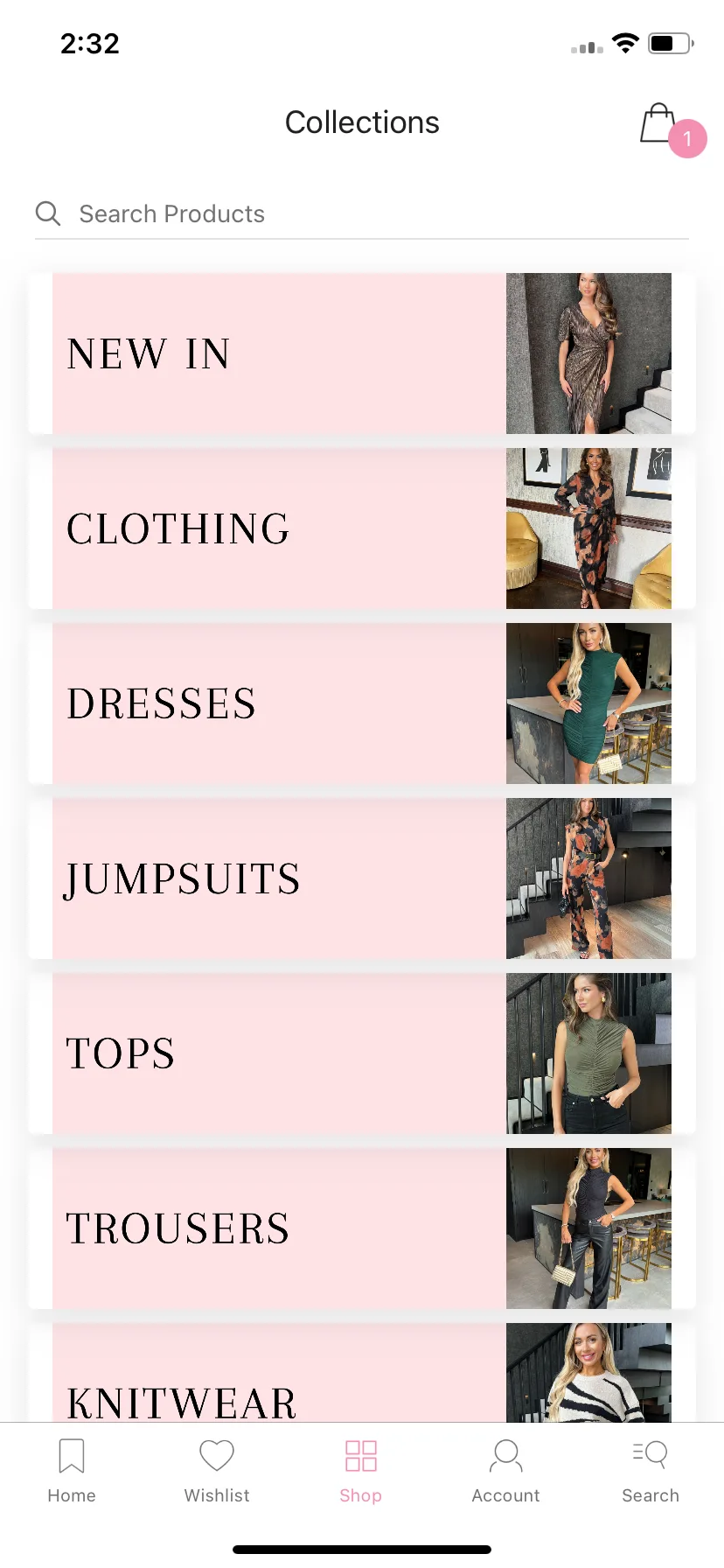
Task: Switch to the Search tab
Action: [x=651, y=1472]
